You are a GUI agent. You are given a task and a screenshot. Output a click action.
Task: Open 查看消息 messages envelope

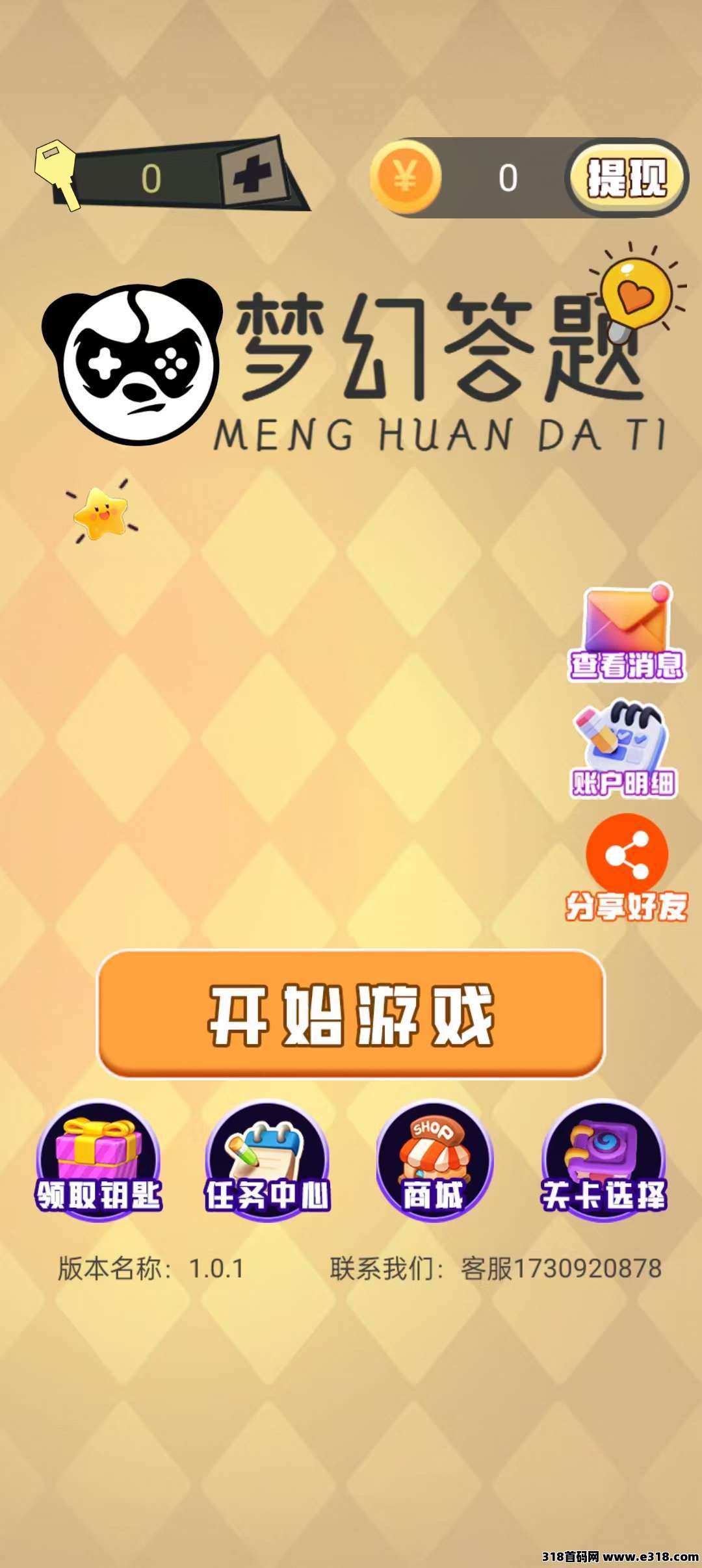click(x=627, y=632)
